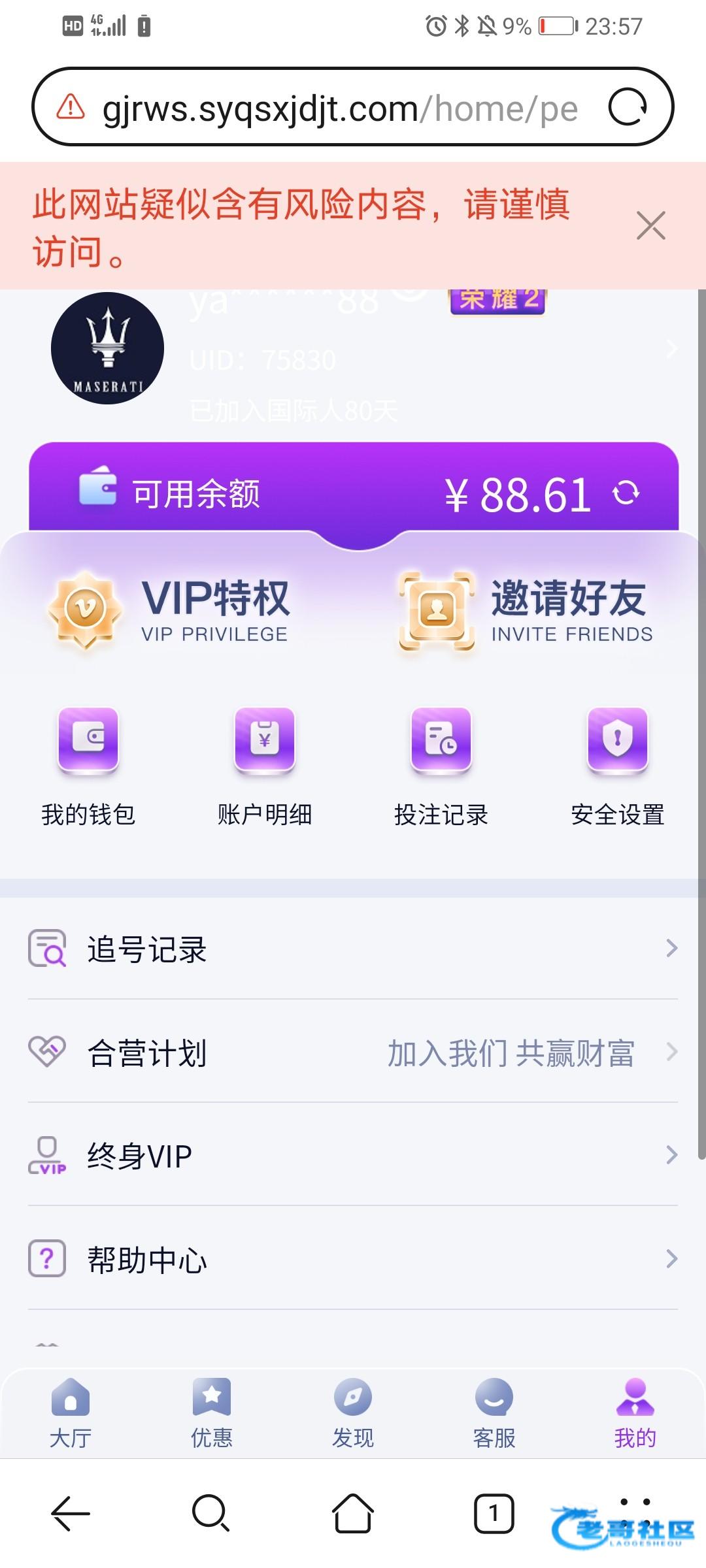Reload the page from the address bar
Image resolution: width=706 pixels, height=1568 pixels.
628,107
